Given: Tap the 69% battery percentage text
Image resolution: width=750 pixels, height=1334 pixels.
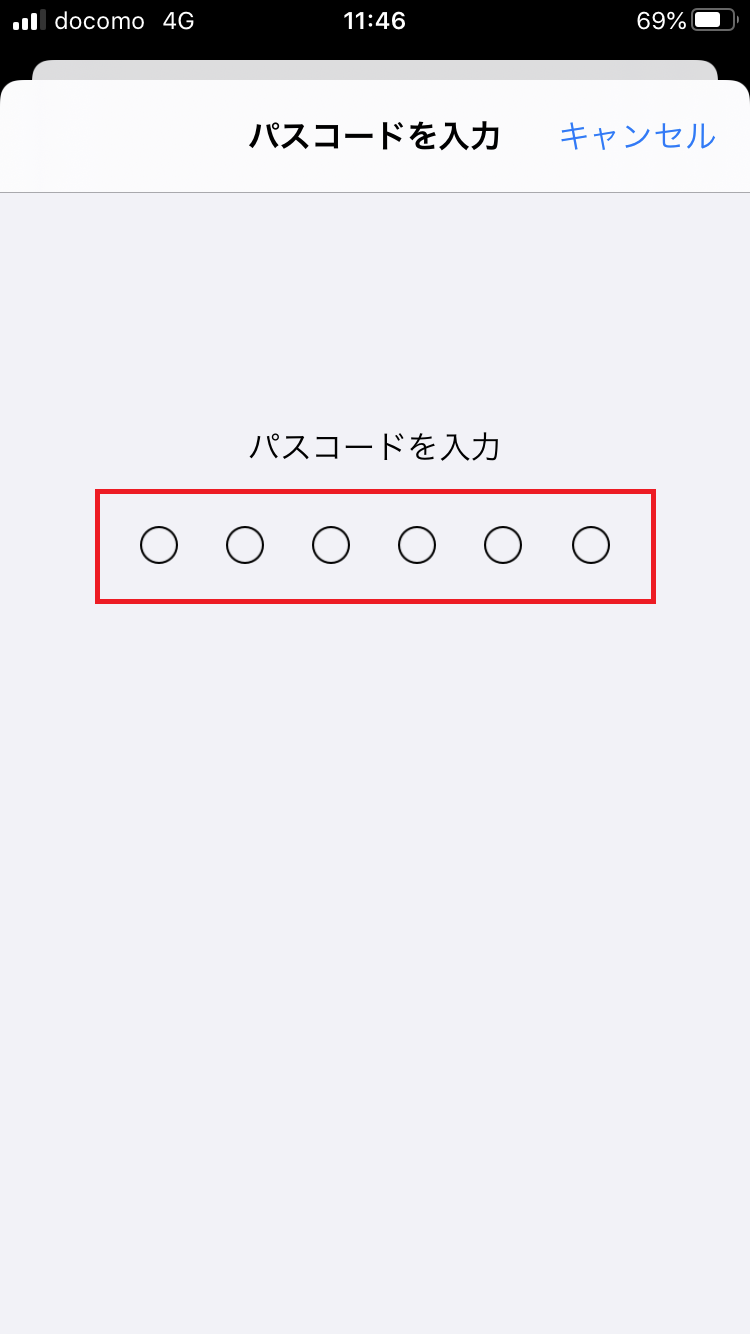Looking at the screenshot, I should [x=662, y=18].
